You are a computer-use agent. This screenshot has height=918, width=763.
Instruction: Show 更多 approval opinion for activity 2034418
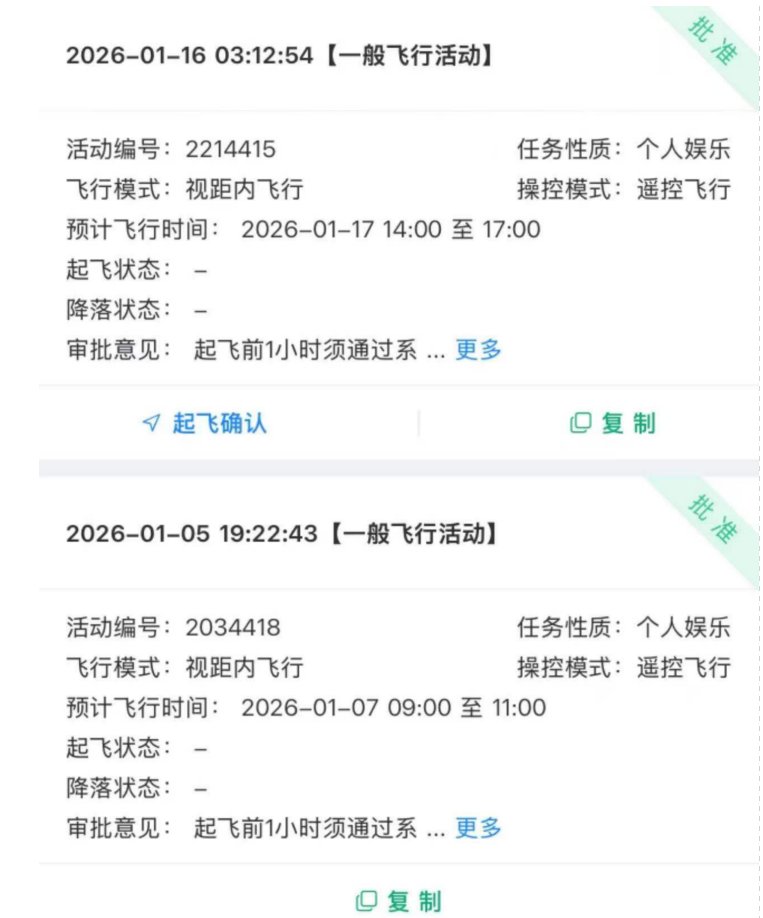(x=478, y=828)
